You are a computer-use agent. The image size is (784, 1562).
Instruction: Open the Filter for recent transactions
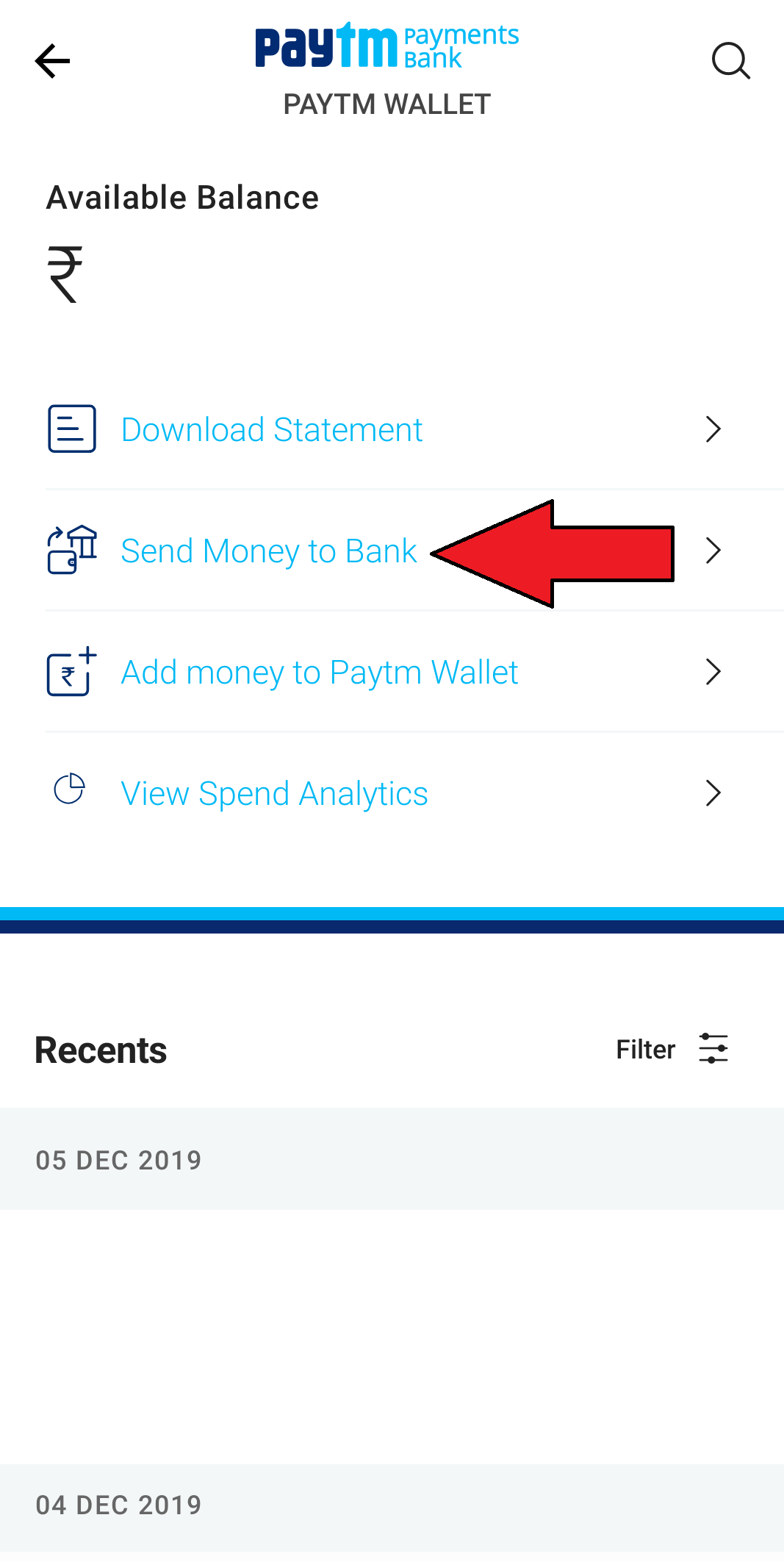pyautogui.click(x=672, y=1049)
